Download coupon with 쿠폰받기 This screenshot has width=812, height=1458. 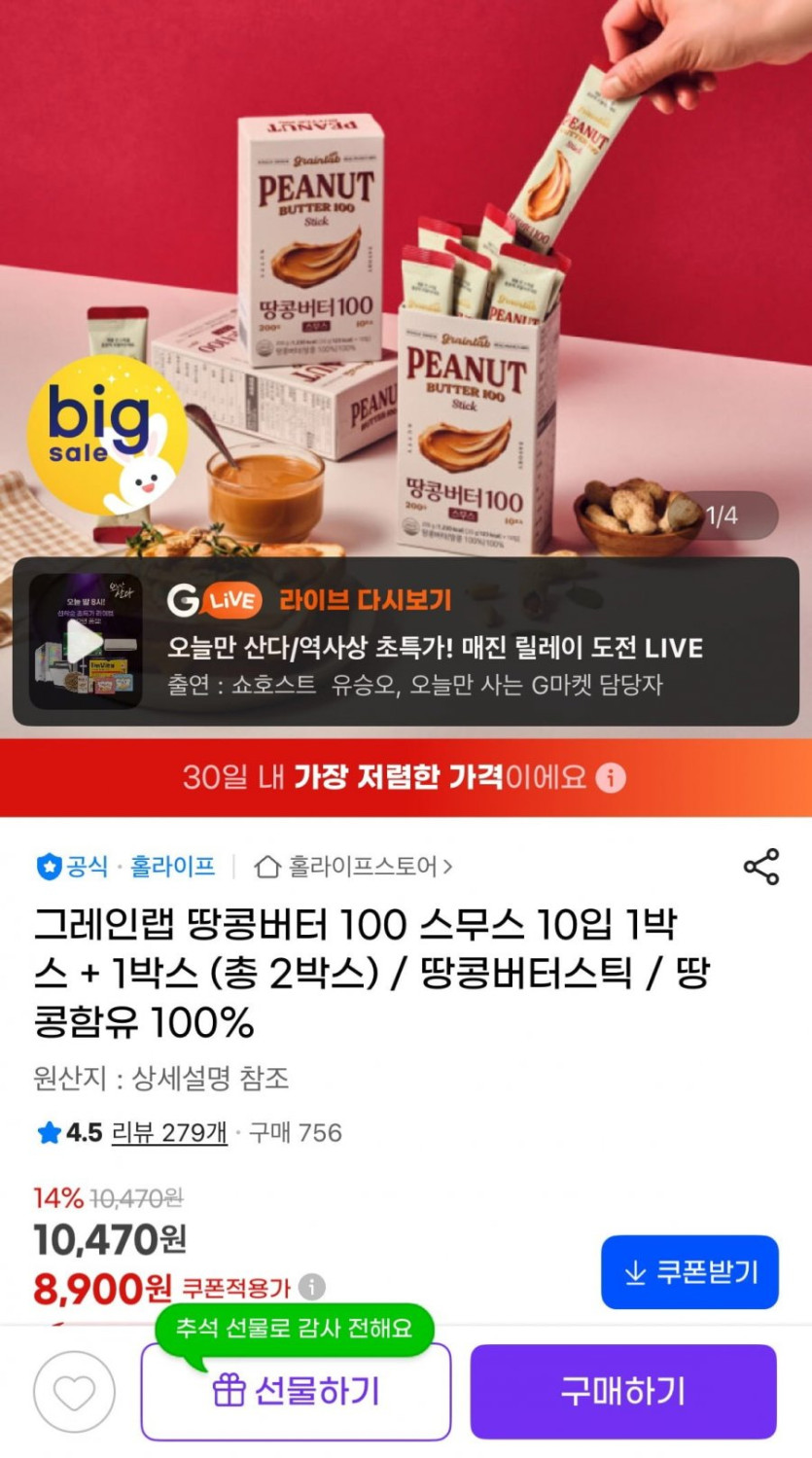click(689, 1272)
